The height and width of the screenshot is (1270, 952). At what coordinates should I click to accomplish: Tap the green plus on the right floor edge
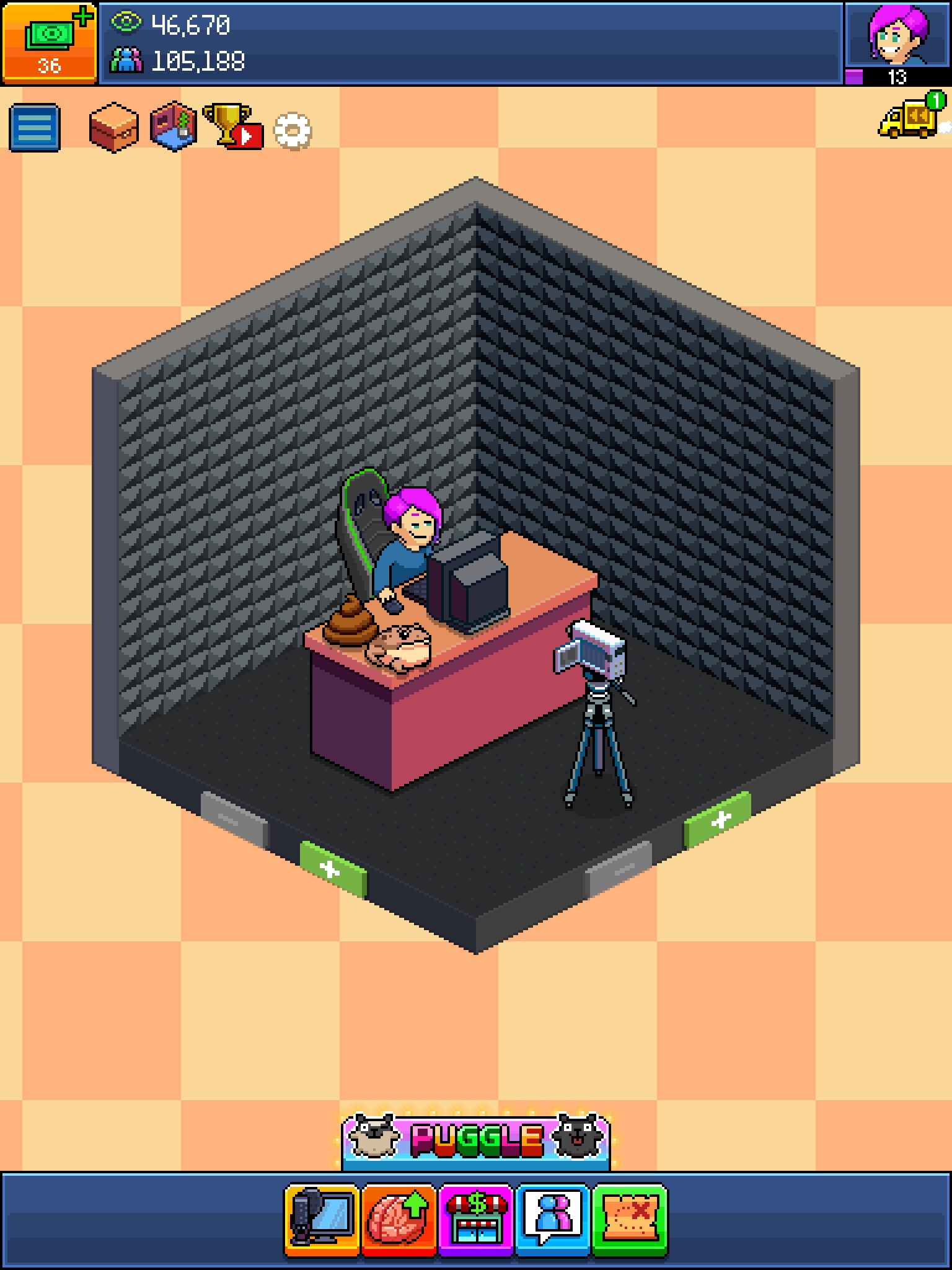[x=718, y=820]
